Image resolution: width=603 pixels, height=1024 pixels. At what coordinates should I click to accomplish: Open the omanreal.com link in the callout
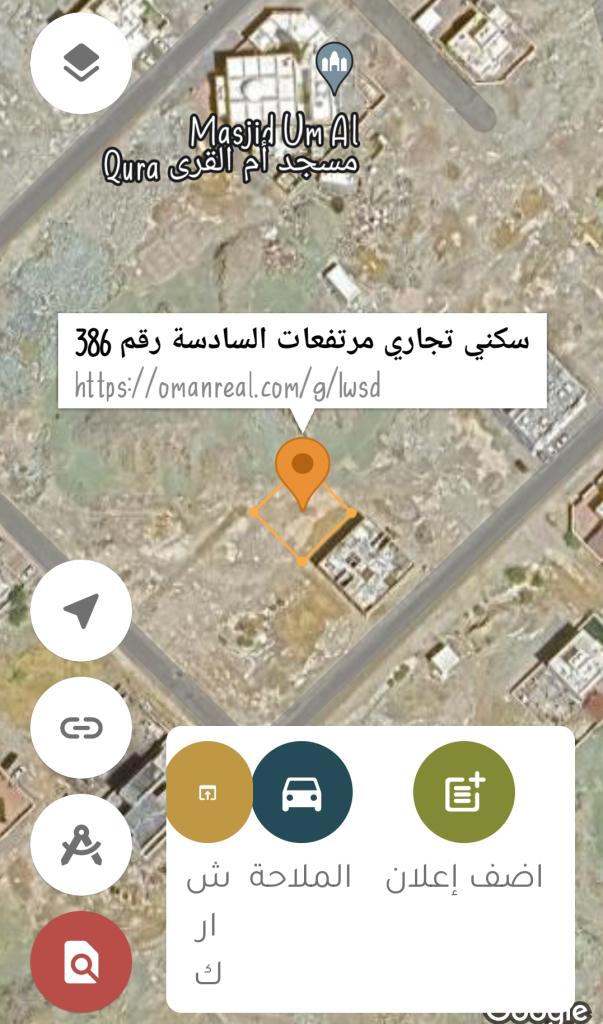pos(227,386)
